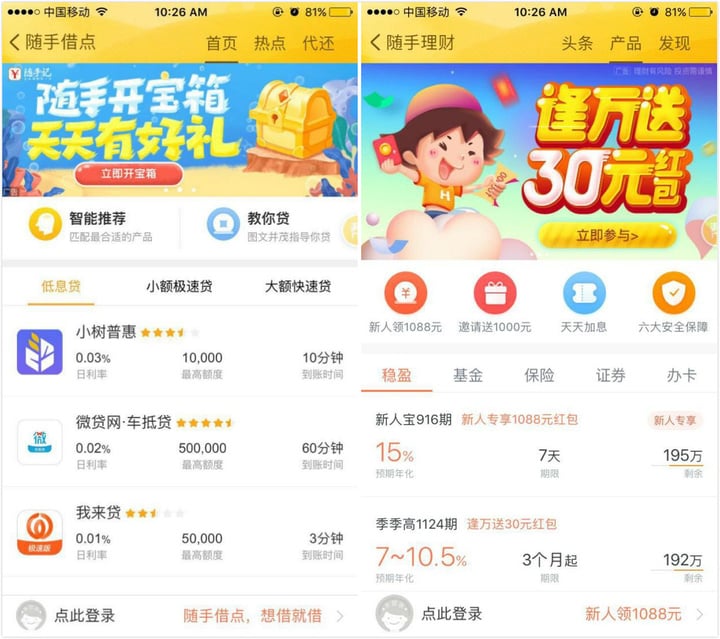Select the 基金 category tab
720x639 pixels.
pyautogui.click(x=468, y=375)
